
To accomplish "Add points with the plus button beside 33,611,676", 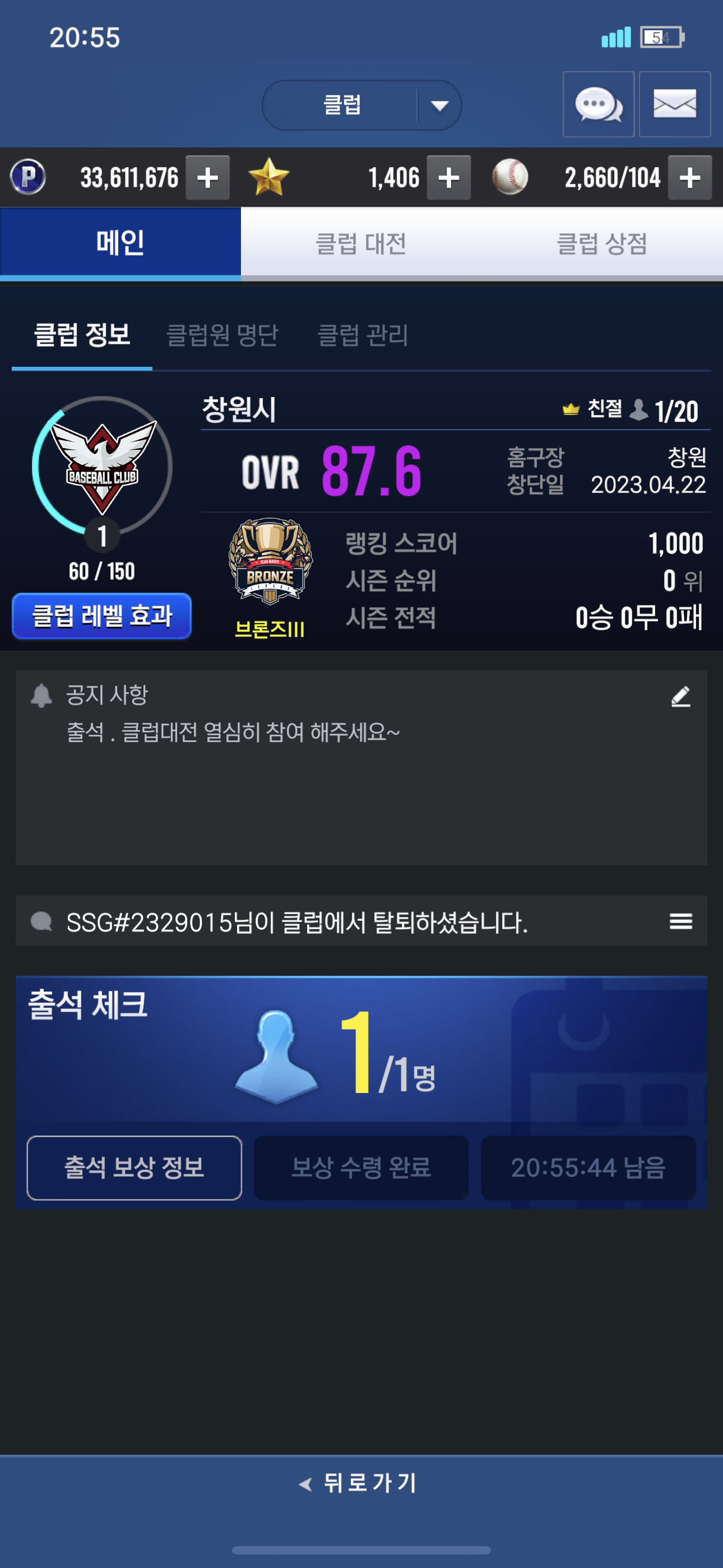I will (207, 178).
